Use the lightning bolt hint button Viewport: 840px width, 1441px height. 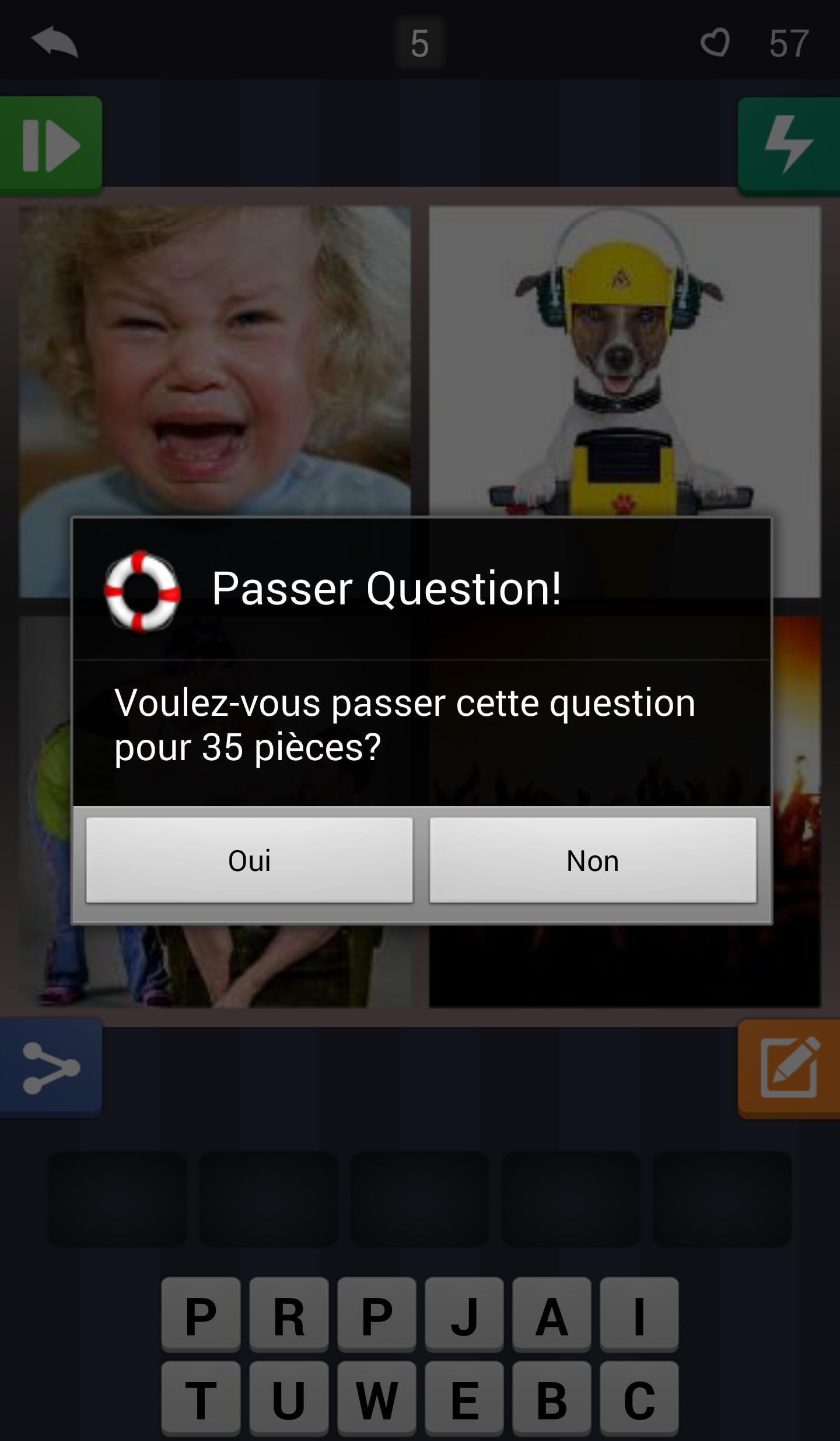pyautogui.click(x=789, y=145)
